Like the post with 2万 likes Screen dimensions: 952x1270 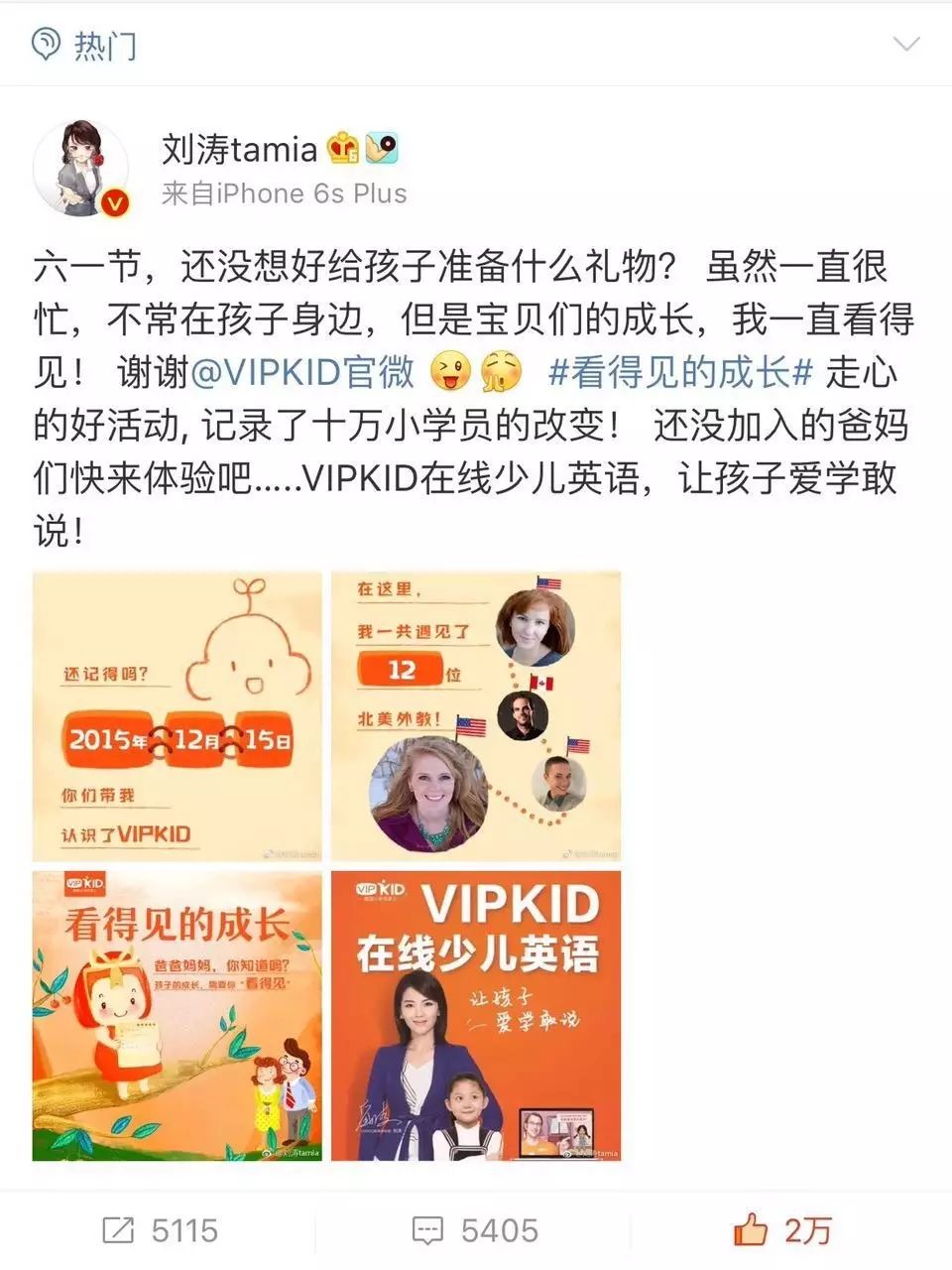pyautogui.click(x=782, y=1231)
